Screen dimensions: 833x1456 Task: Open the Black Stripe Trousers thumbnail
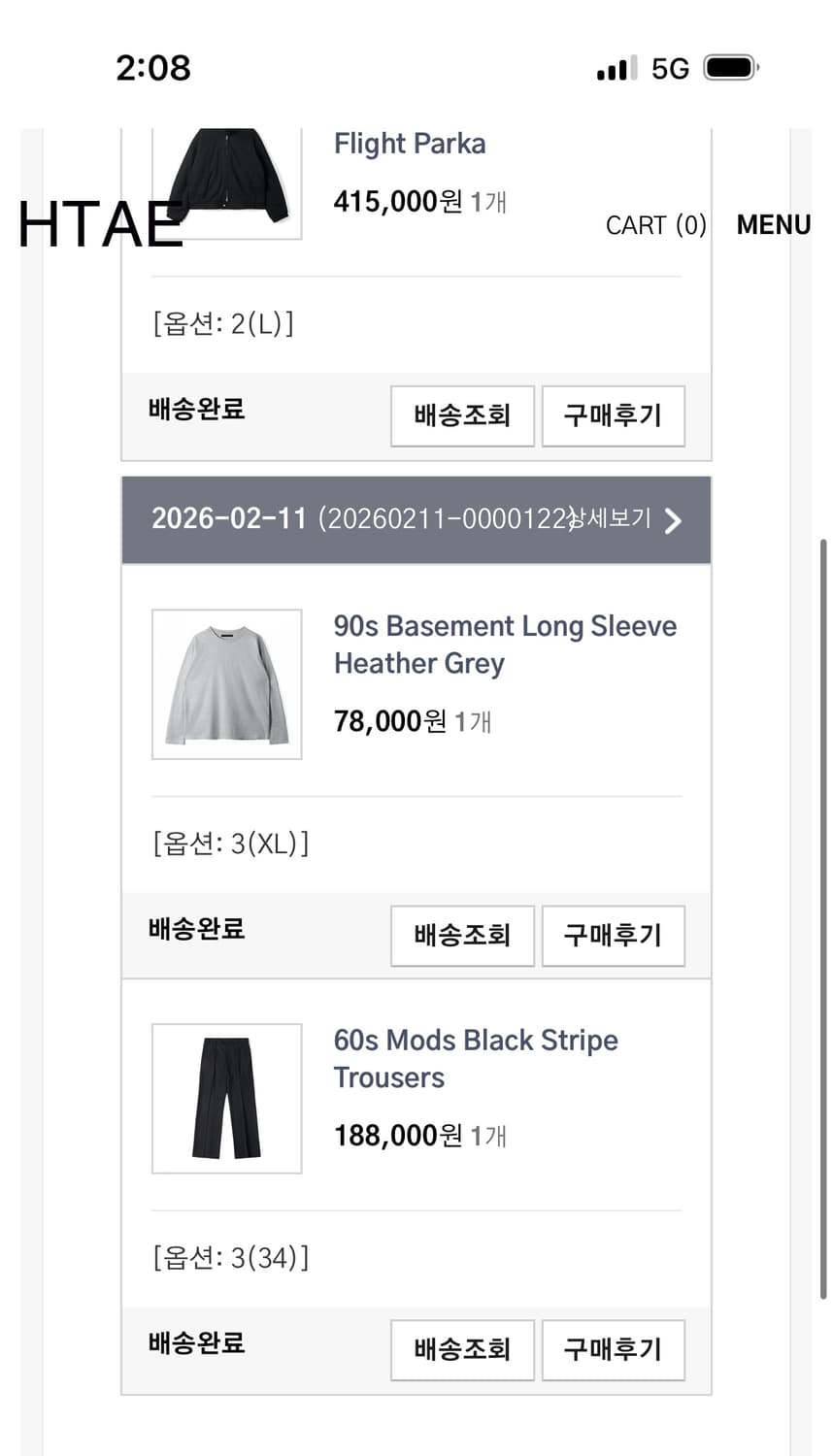point(226,1098)
